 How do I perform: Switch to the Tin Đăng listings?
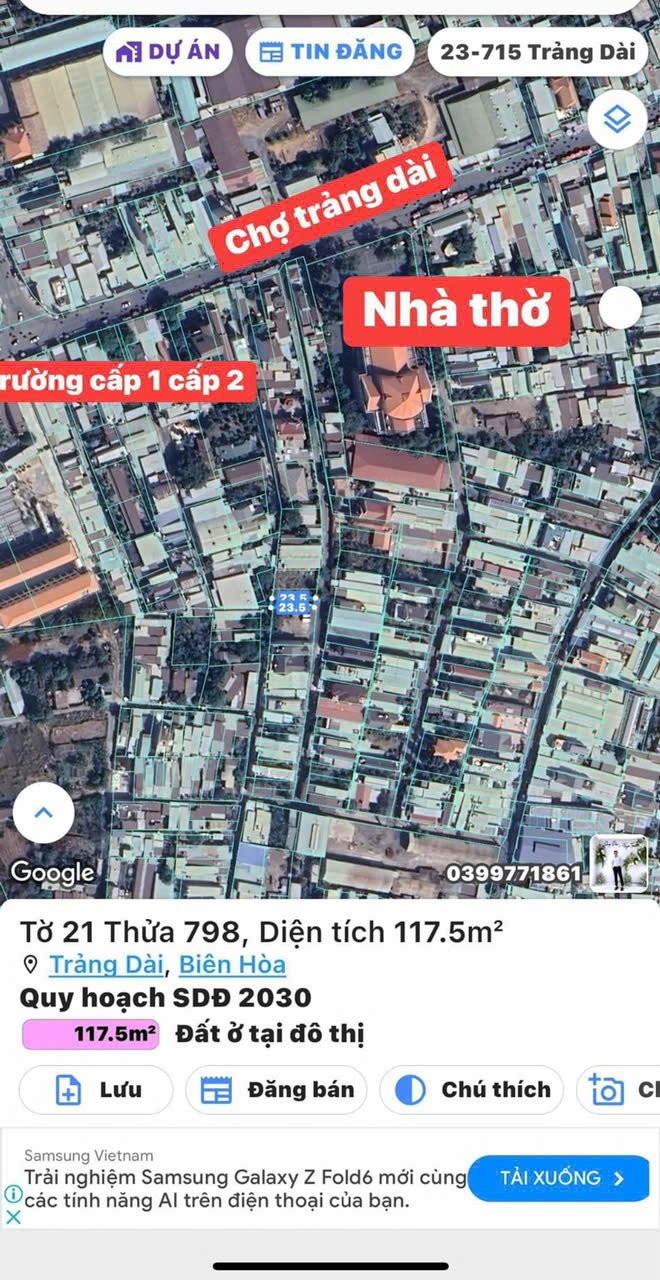[329, 52]
